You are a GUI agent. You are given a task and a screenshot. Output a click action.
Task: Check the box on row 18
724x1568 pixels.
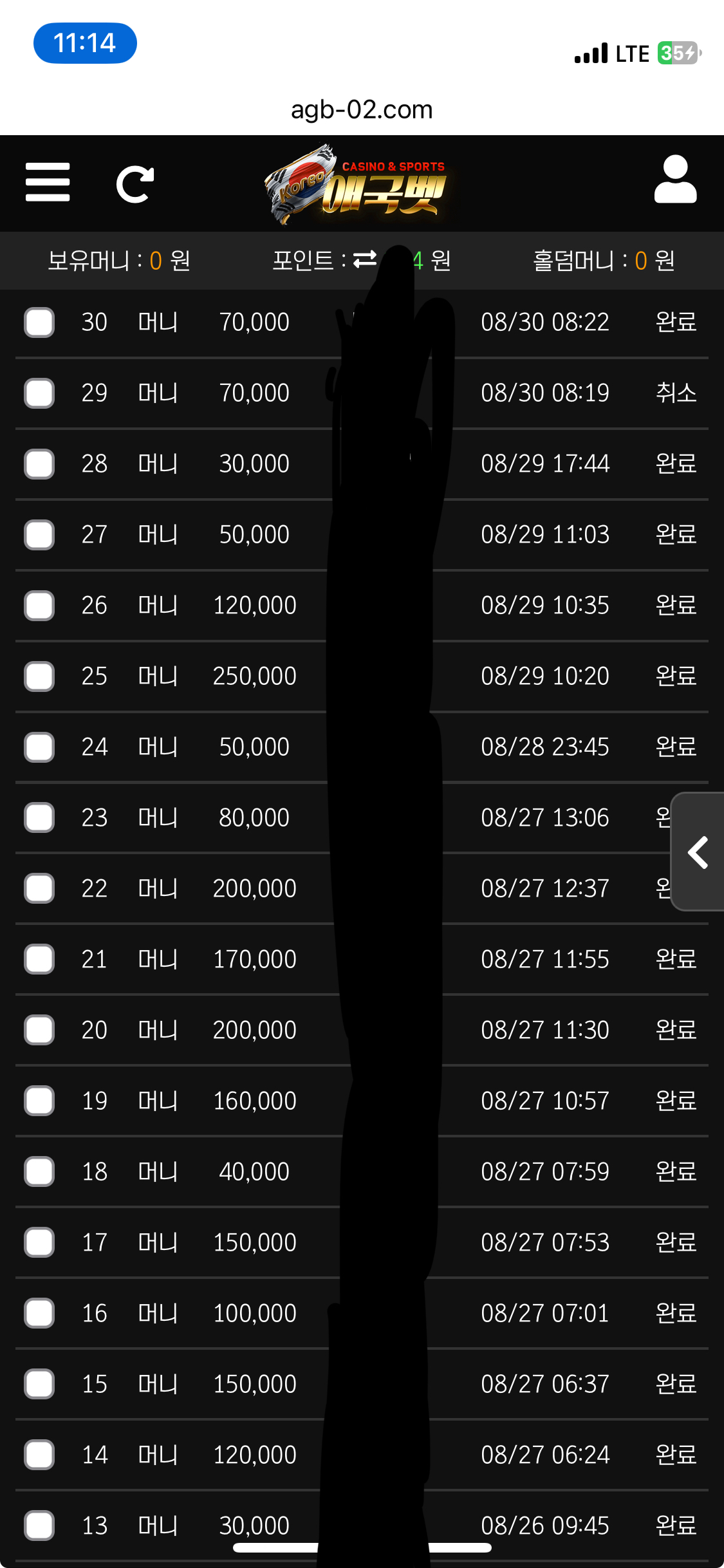(39, 1172)
